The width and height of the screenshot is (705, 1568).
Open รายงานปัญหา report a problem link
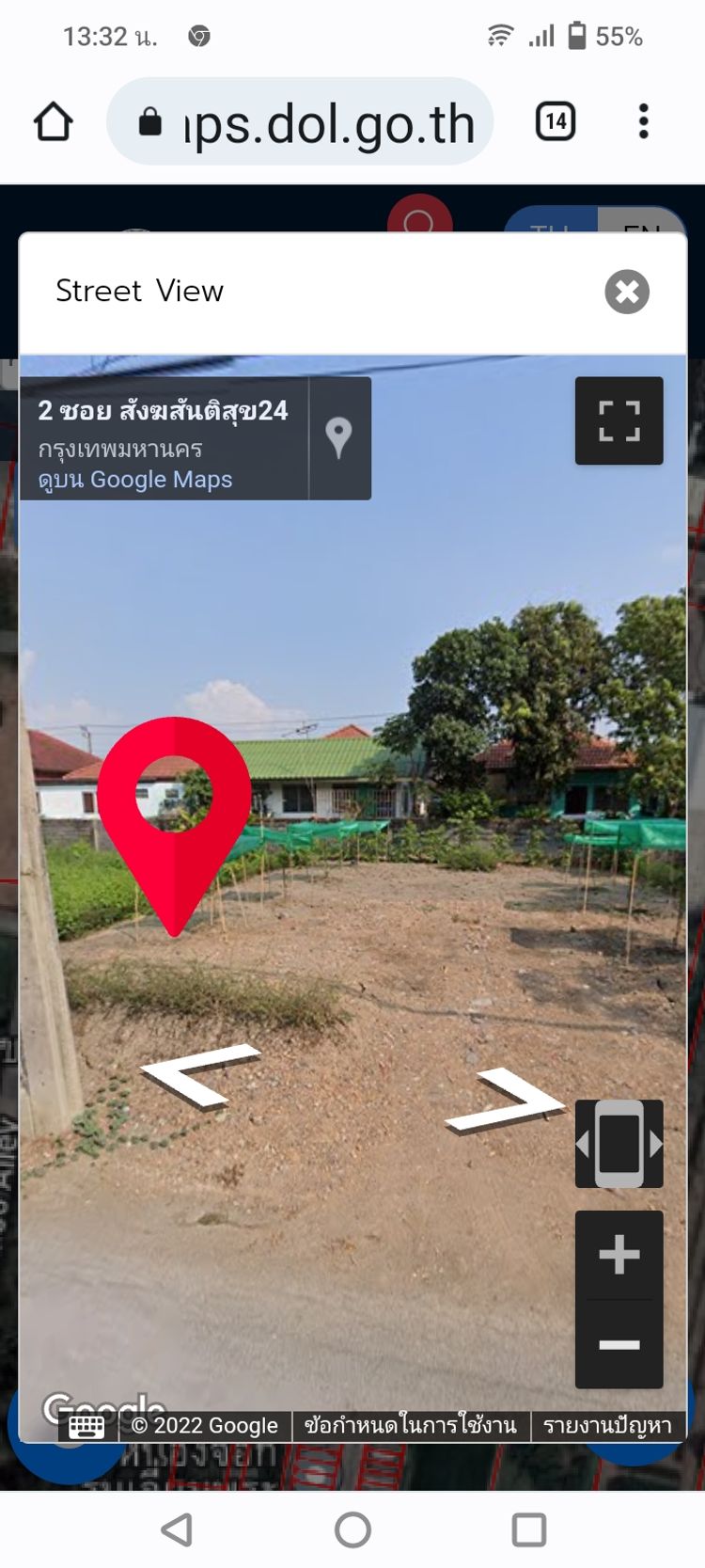pos(607,1426)
